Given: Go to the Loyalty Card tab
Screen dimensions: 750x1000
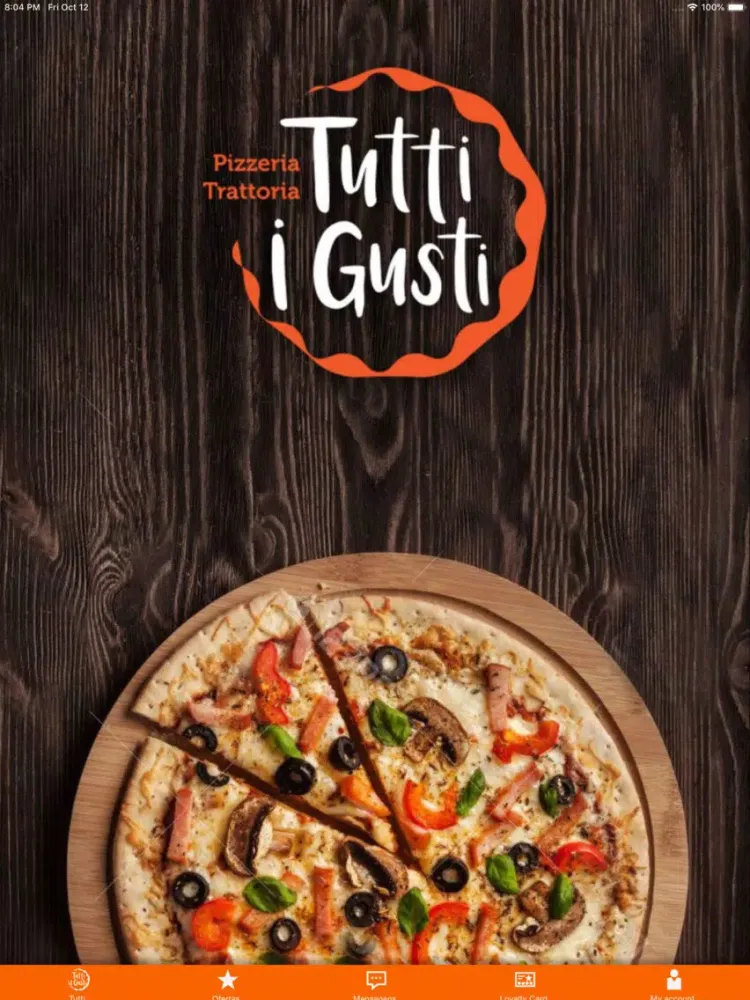Looking at the screenshot, I should click(x=525, y=982).
